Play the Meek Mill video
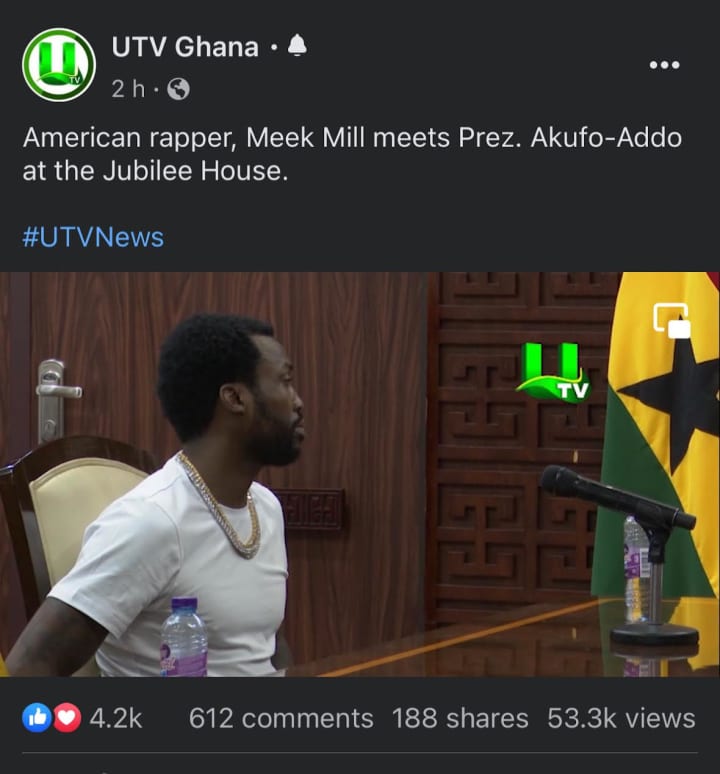This screenshot has height=774, width=720. pos(360,474)
